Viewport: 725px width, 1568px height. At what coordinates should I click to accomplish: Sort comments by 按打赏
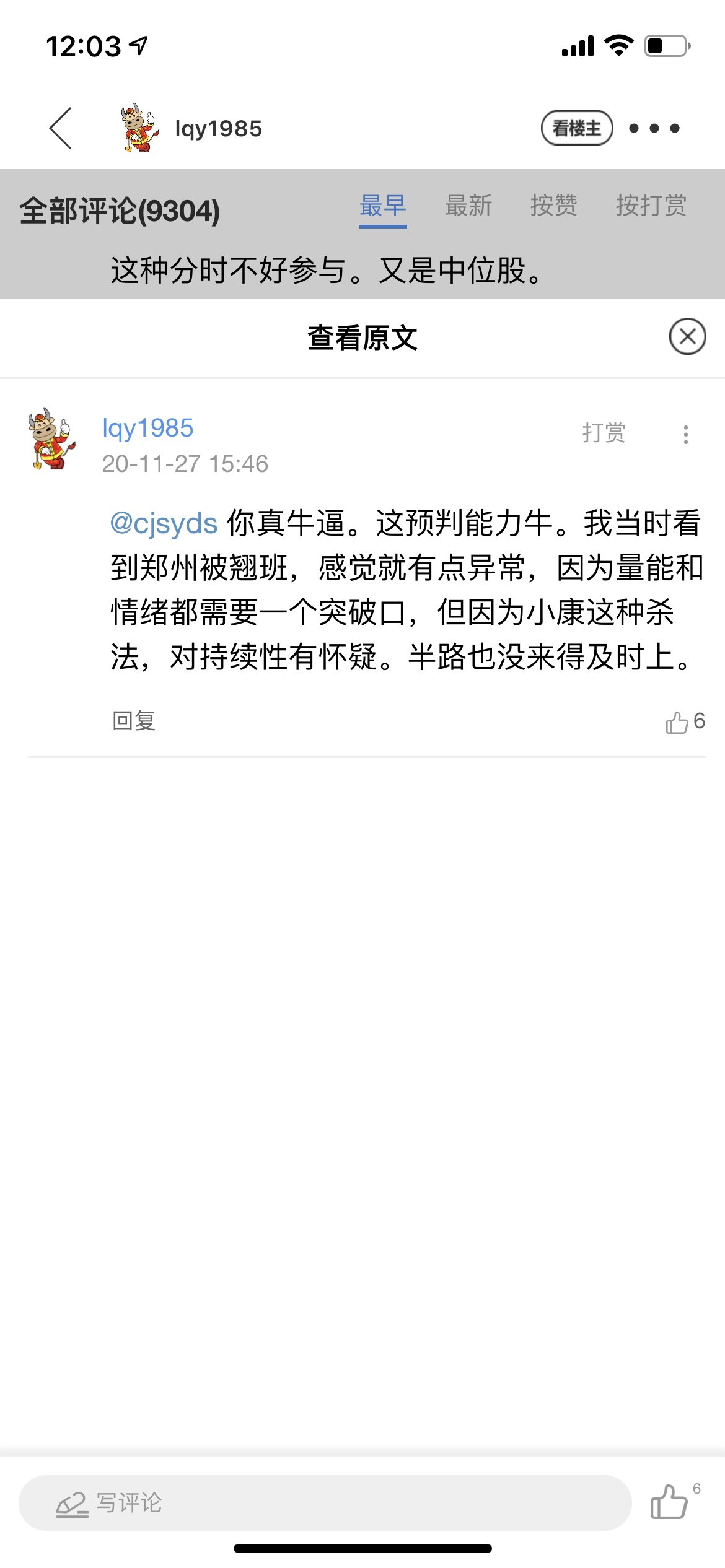coord(651,206)
